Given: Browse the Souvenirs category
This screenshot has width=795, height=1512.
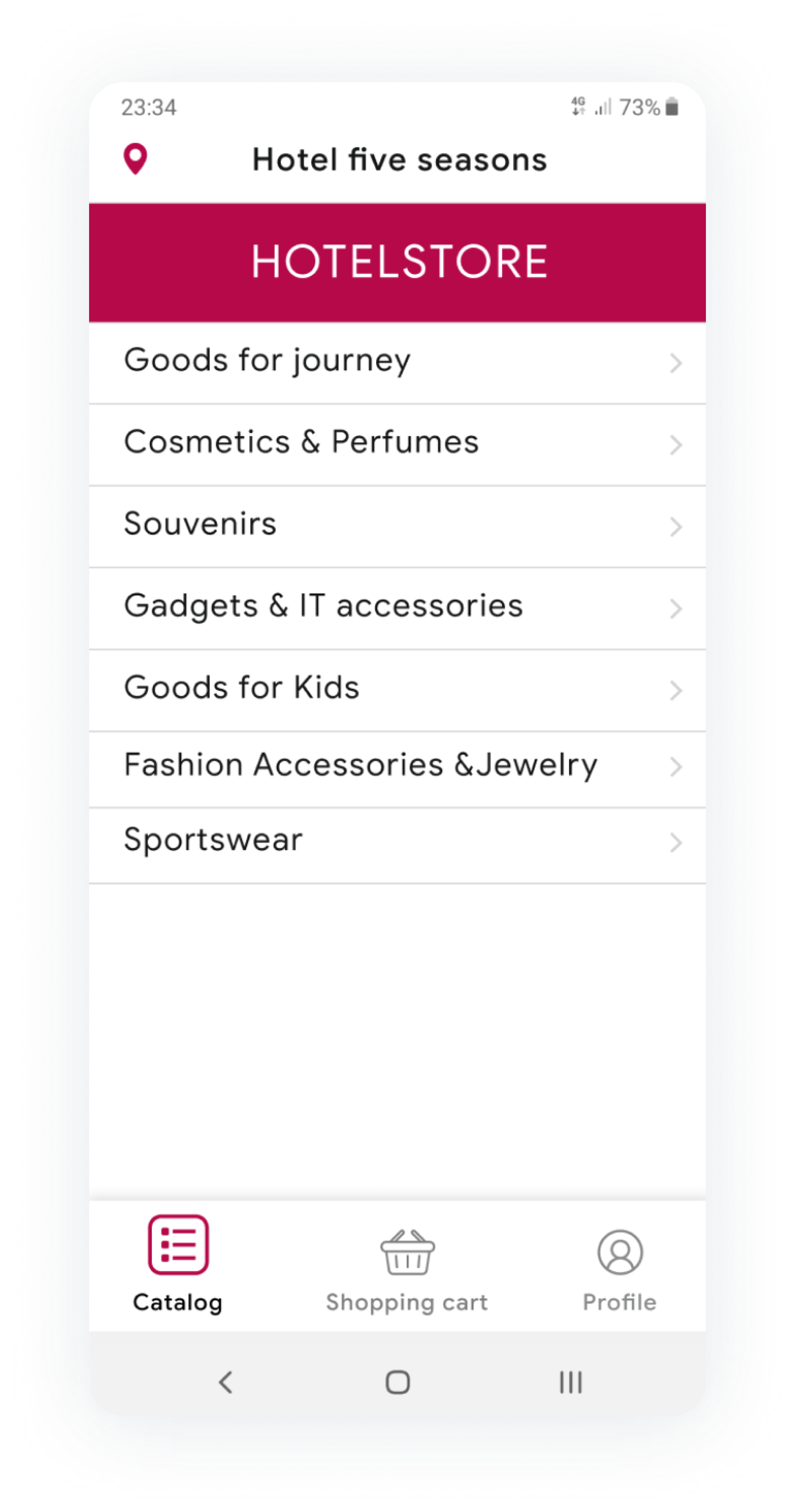Looking at the screenshot, I should coord(397,525).
